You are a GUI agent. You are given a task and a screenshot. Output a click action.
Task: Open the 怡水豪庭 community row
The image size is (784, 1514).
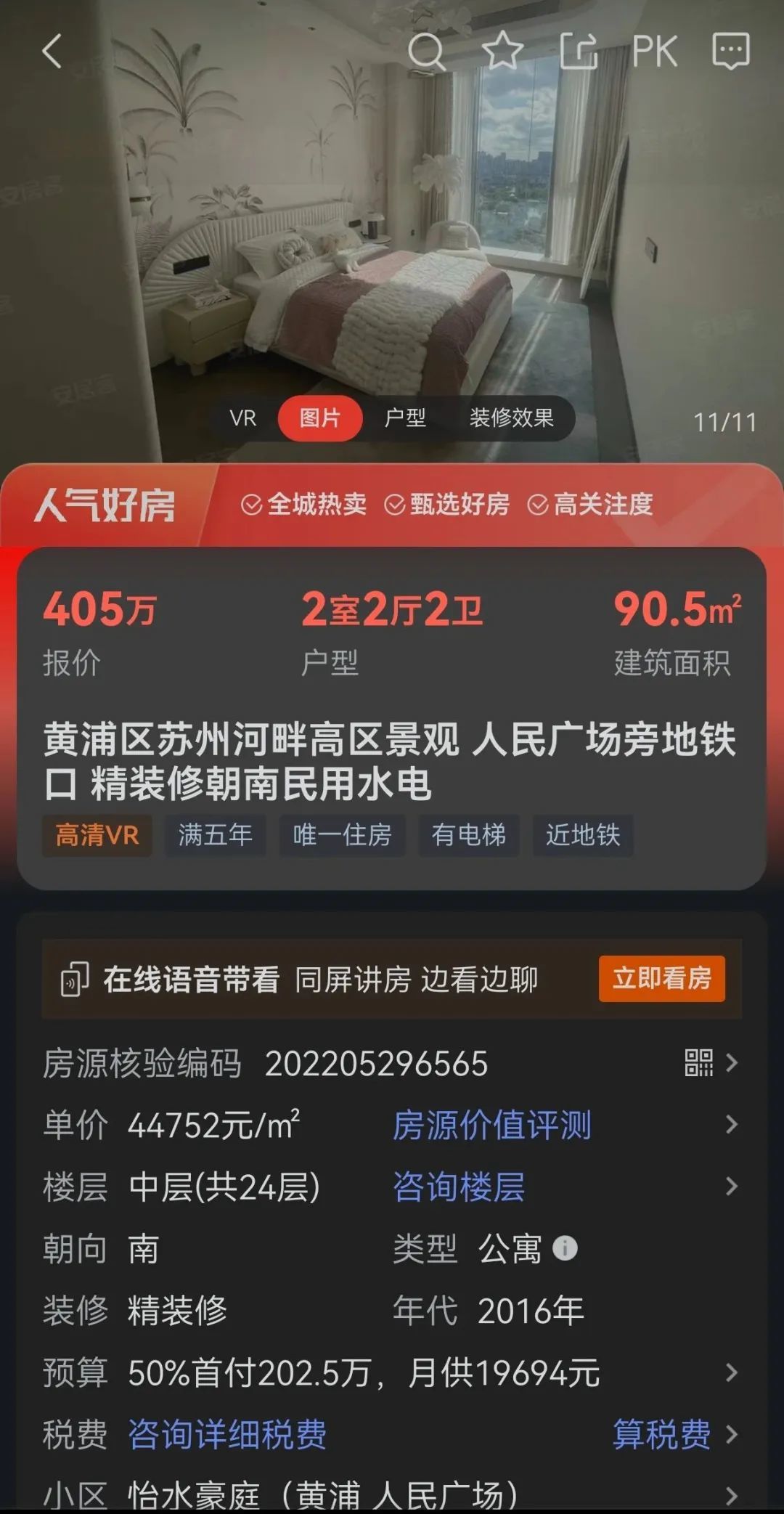(392, 1494)
